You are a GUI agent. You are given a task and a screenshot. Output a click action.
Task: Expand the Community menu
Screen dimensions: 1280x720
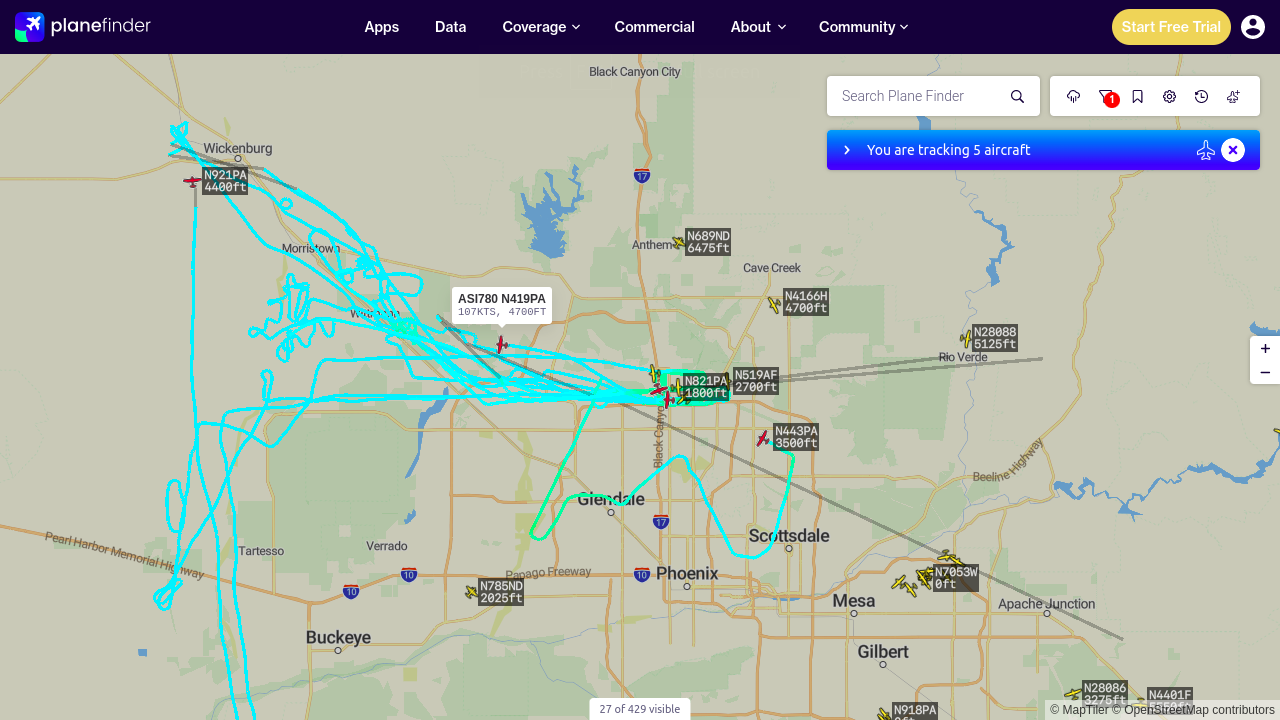point(864,27)
